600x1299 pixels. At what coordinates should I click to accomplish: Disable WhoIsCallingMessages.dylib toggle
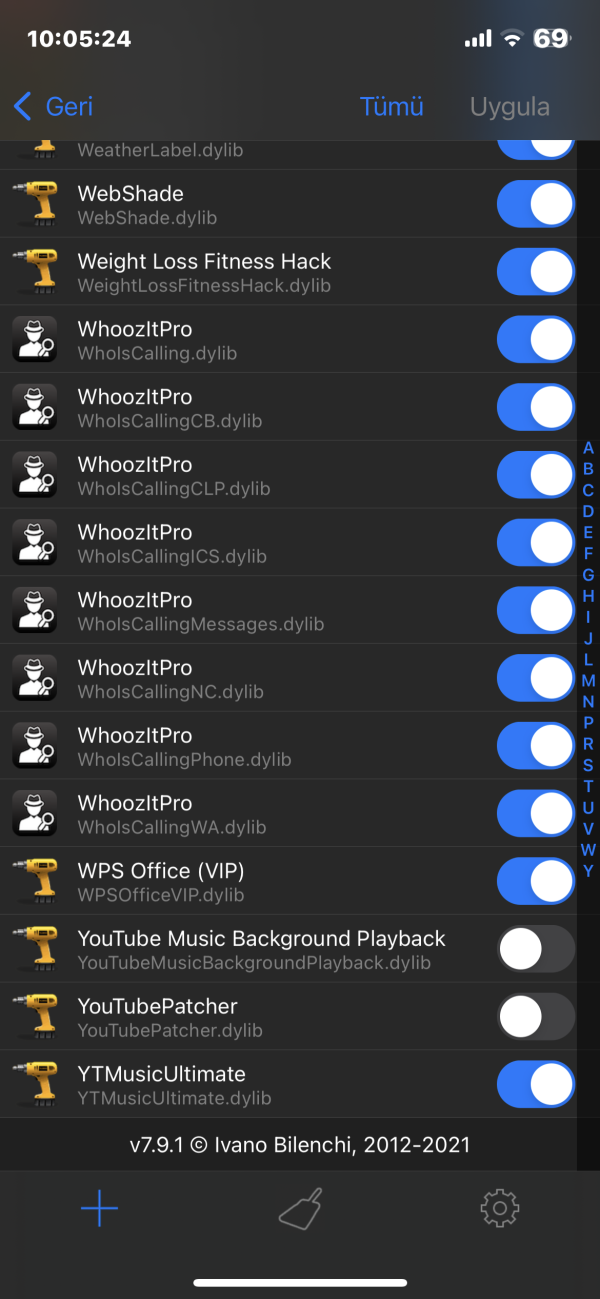535,610
